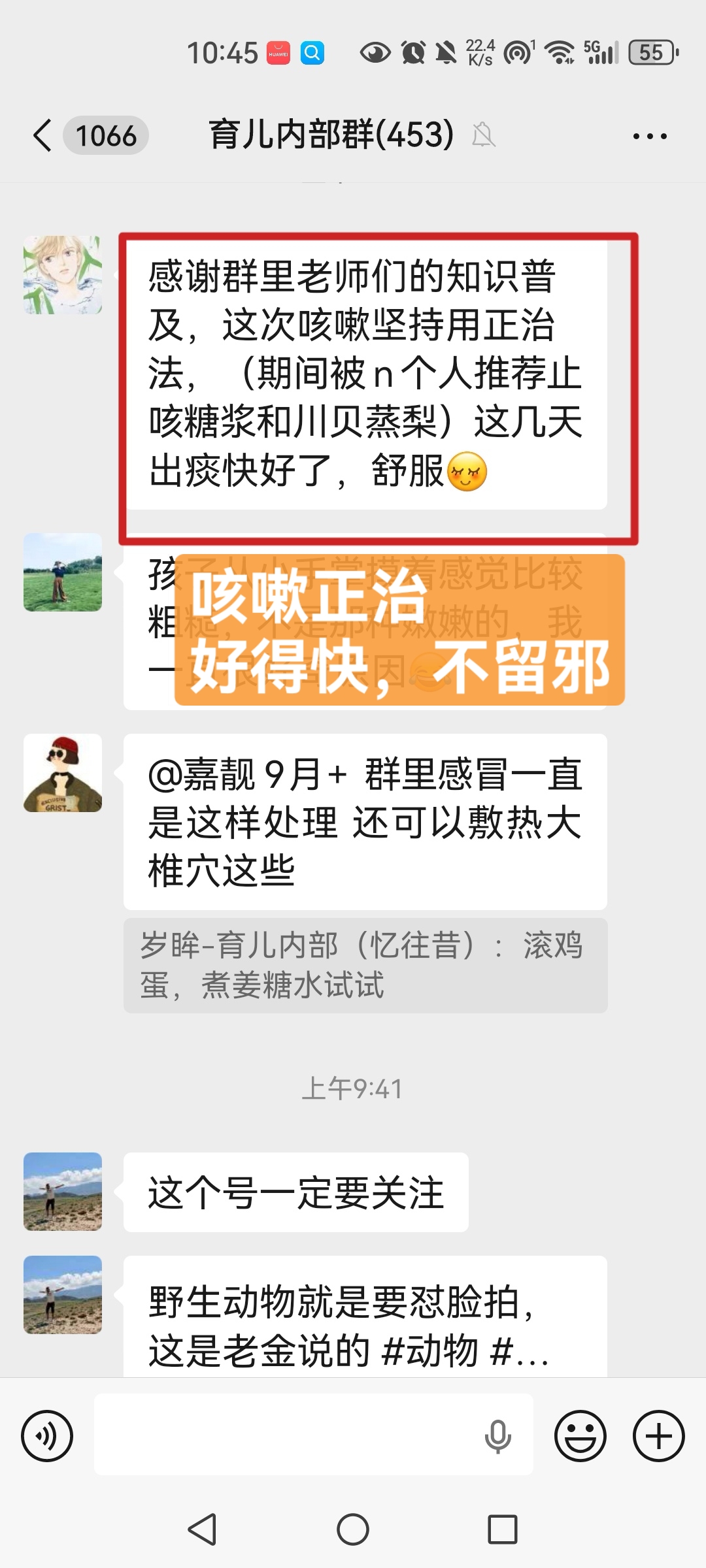Viewport: 706px width, 1568px height.
Task: Go back to the chat list
Action: (x=43, y=136)
